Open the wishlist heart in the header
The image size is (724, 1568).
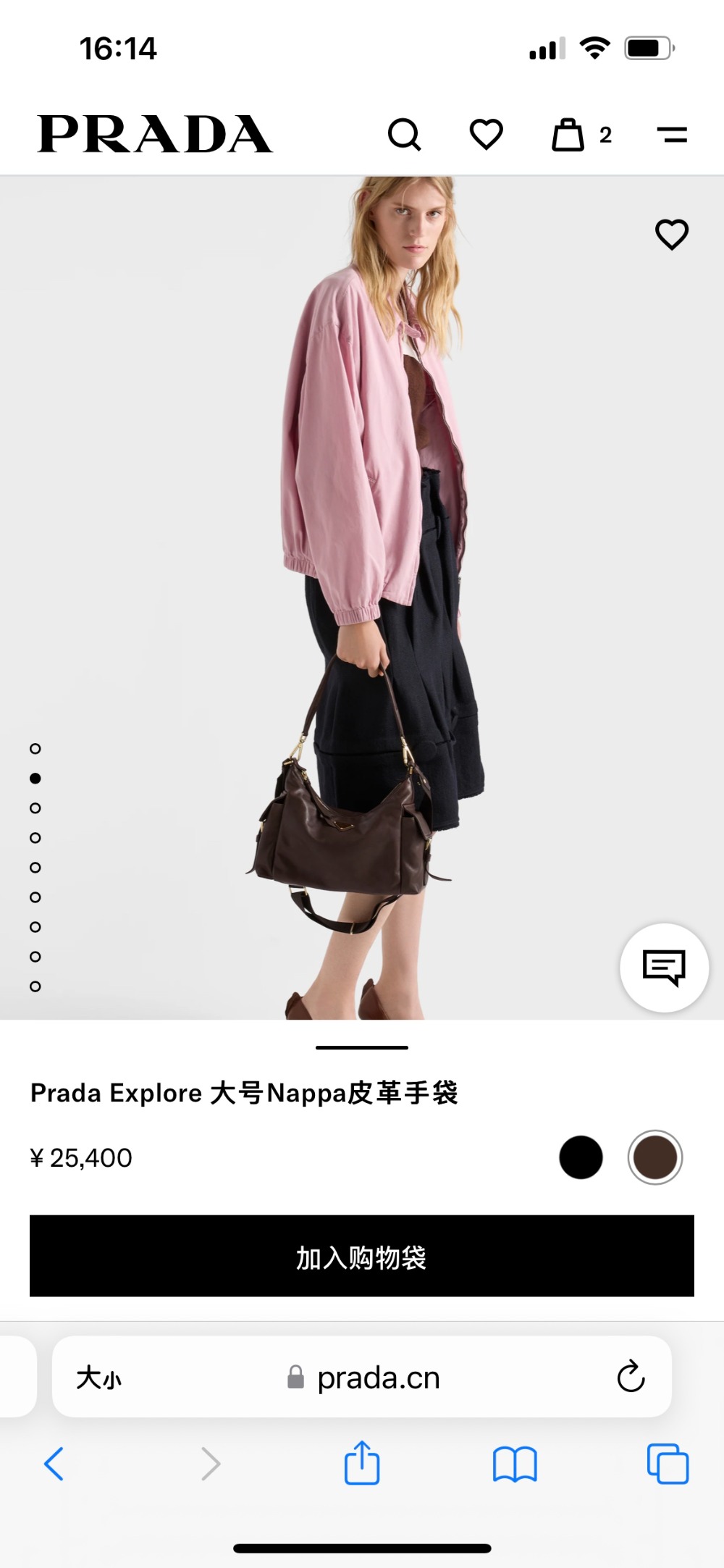486,135
